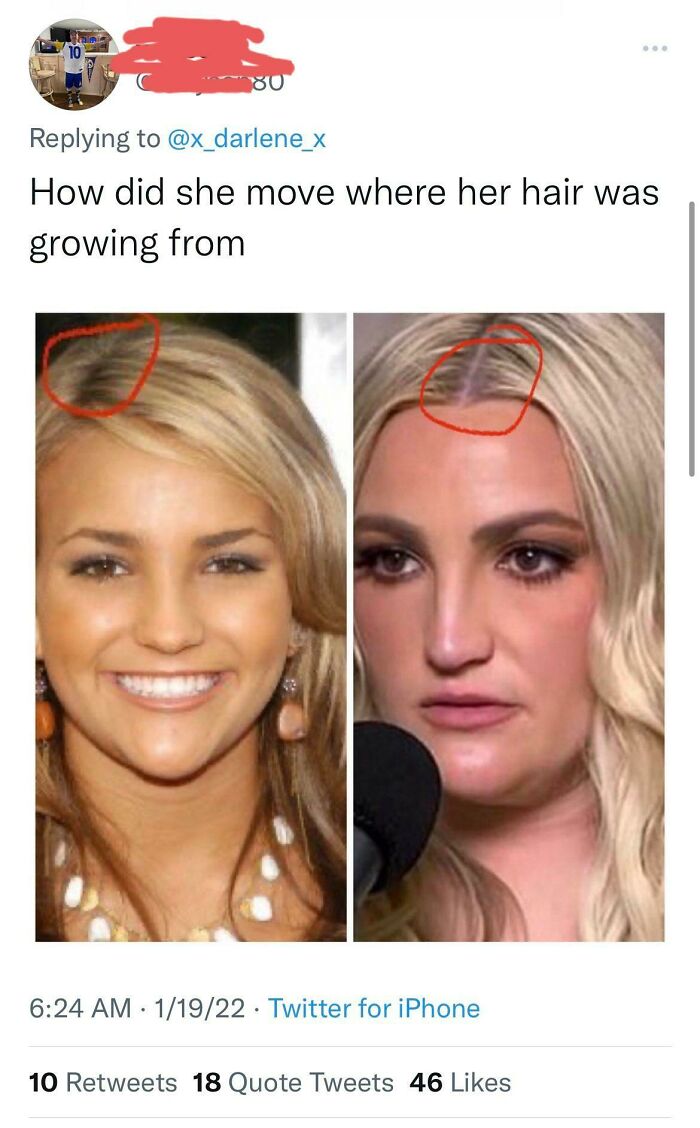The image size is (700, 1128).
Task: Open the right photo in the tweet
Action: tap(508, 627)
